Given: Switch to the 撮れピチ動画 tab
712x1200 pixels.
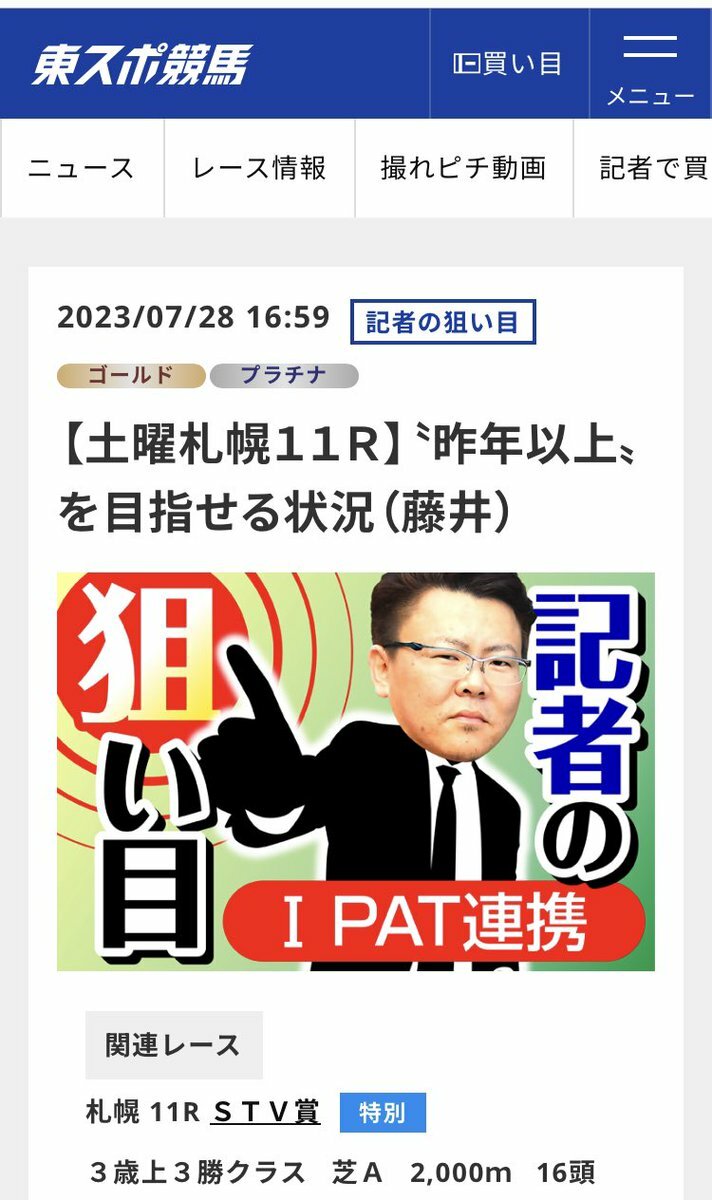Looking at the screenshot, I should (463, 168).
